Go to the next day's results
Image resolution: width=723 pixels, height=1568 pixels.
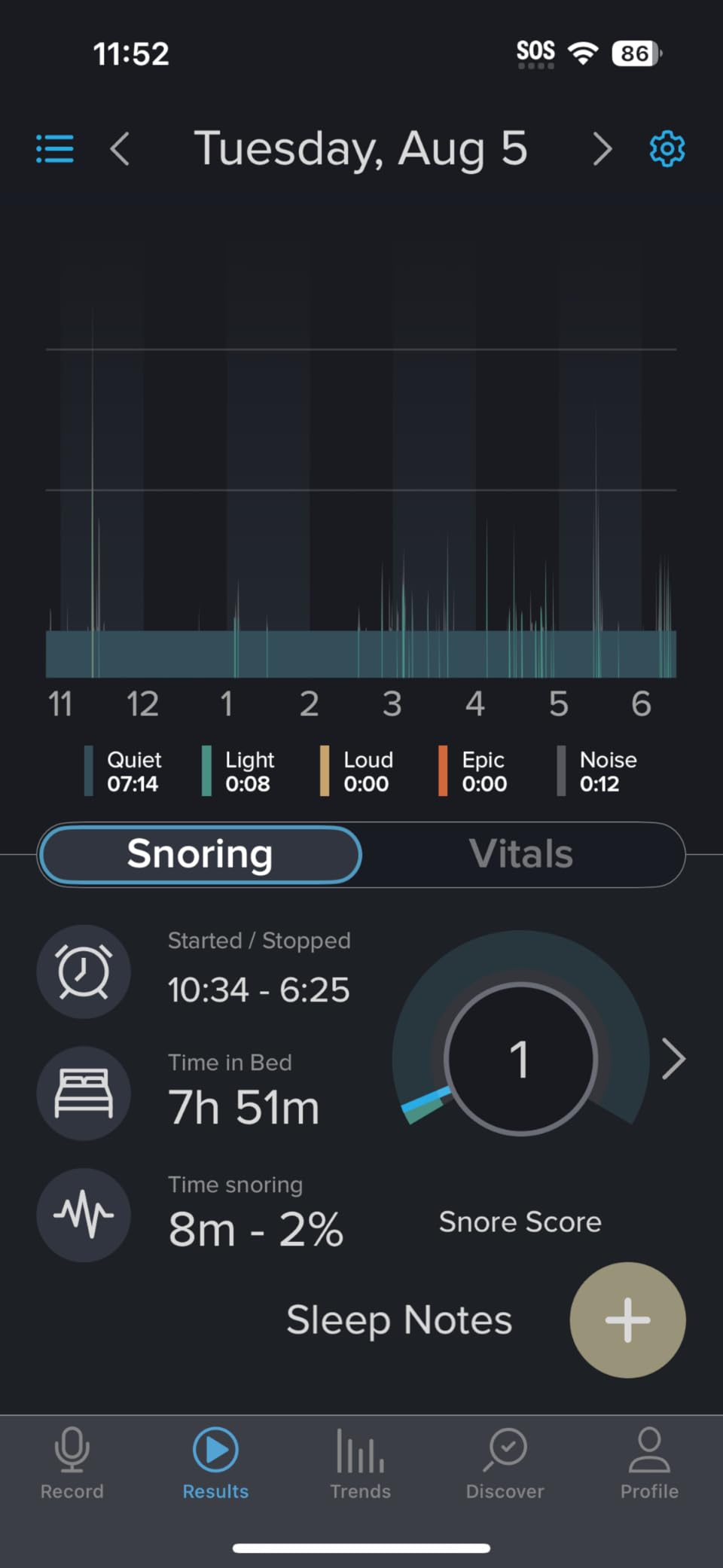(x=602, y=148)
